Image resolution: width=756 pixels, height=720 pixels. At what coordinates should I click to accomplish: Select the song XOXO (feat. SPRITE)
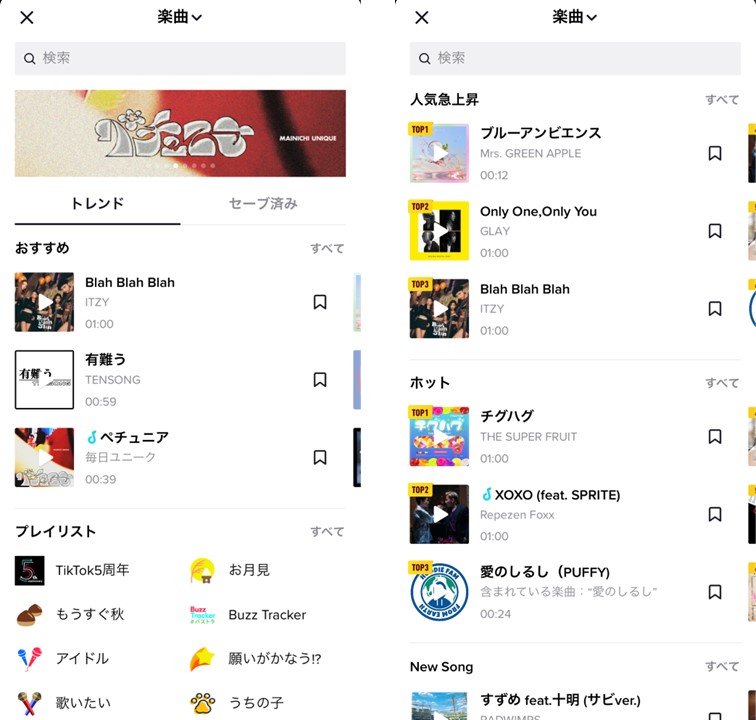550,495
